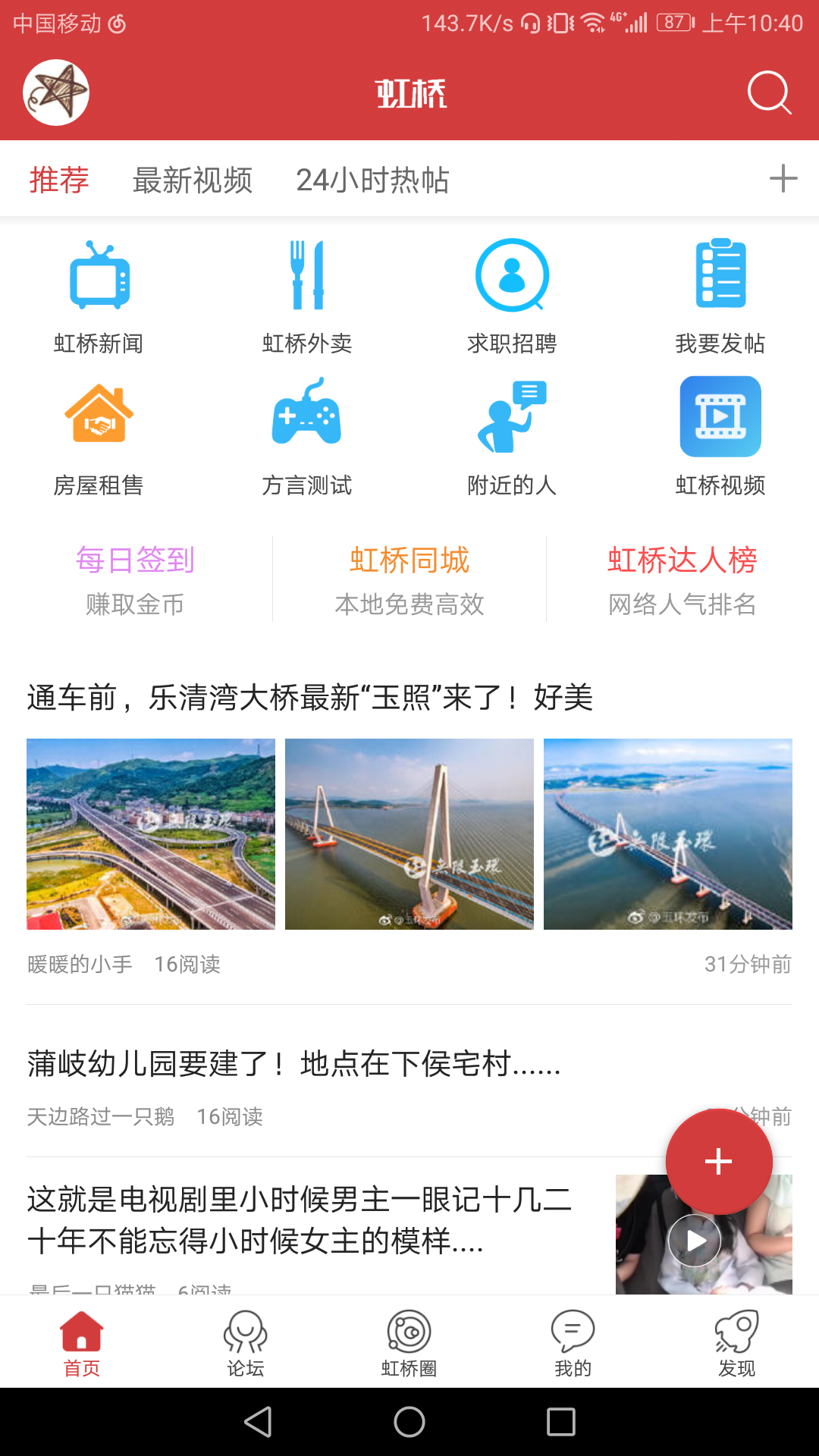Select 我要发帖 to create a post
Viewport: 819px width, 1456px height.
tap(720, 296)
